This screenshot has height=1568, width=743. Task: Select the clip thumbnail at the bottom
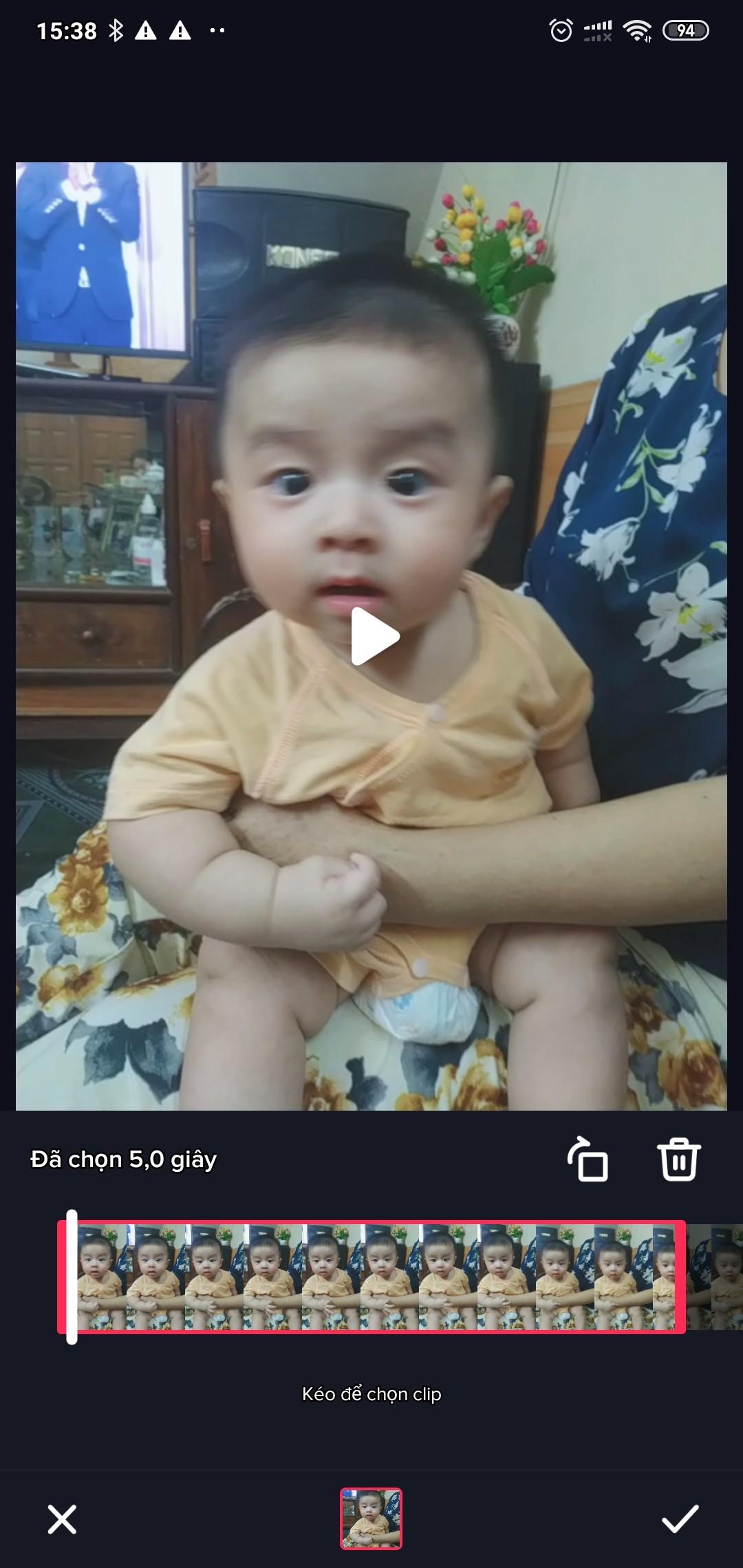[371, 1518]
